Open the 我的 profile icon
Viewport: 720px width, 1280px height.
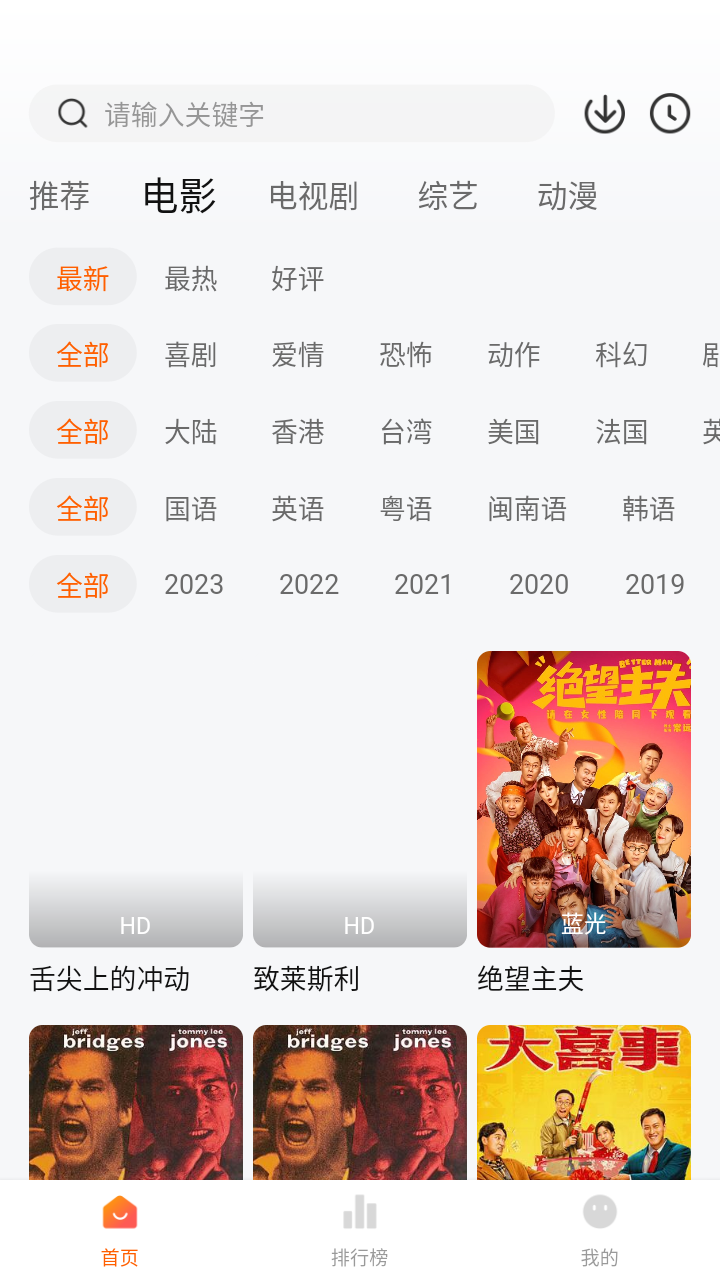[598, 1211]
